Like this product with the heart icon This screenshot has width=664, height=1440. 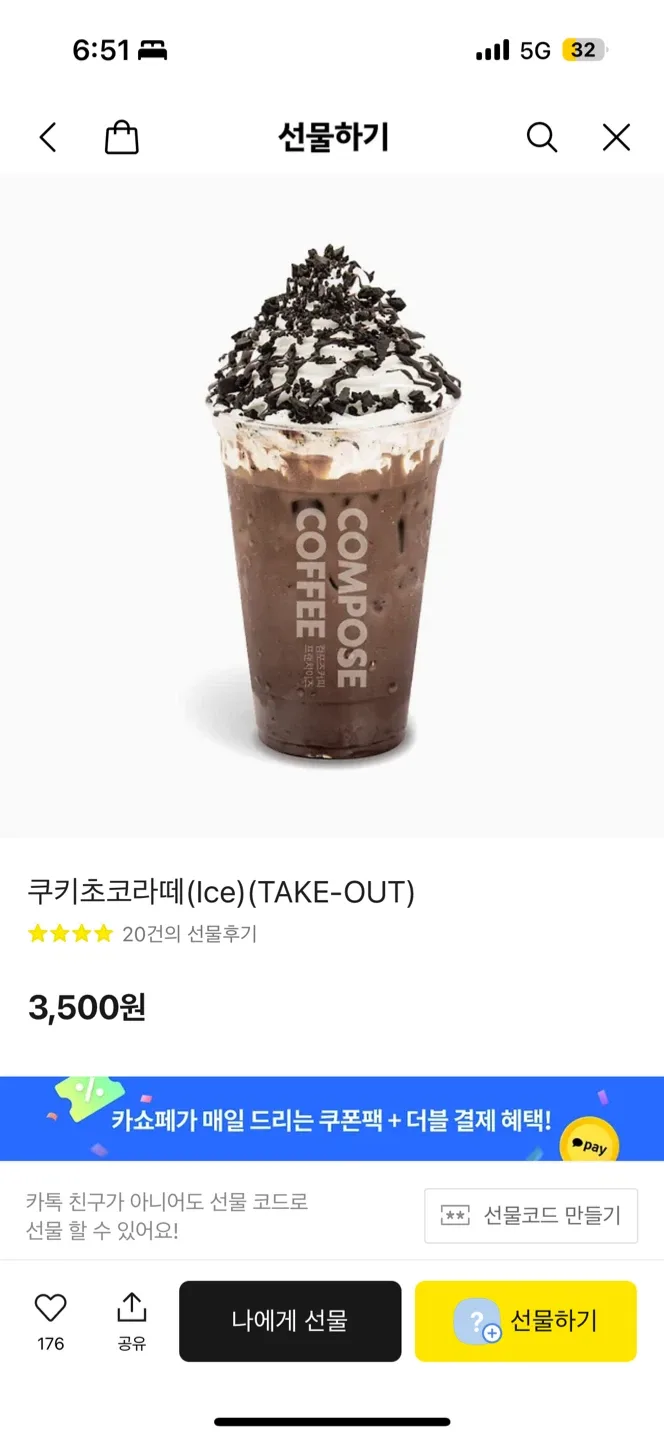click(50, 1308)
